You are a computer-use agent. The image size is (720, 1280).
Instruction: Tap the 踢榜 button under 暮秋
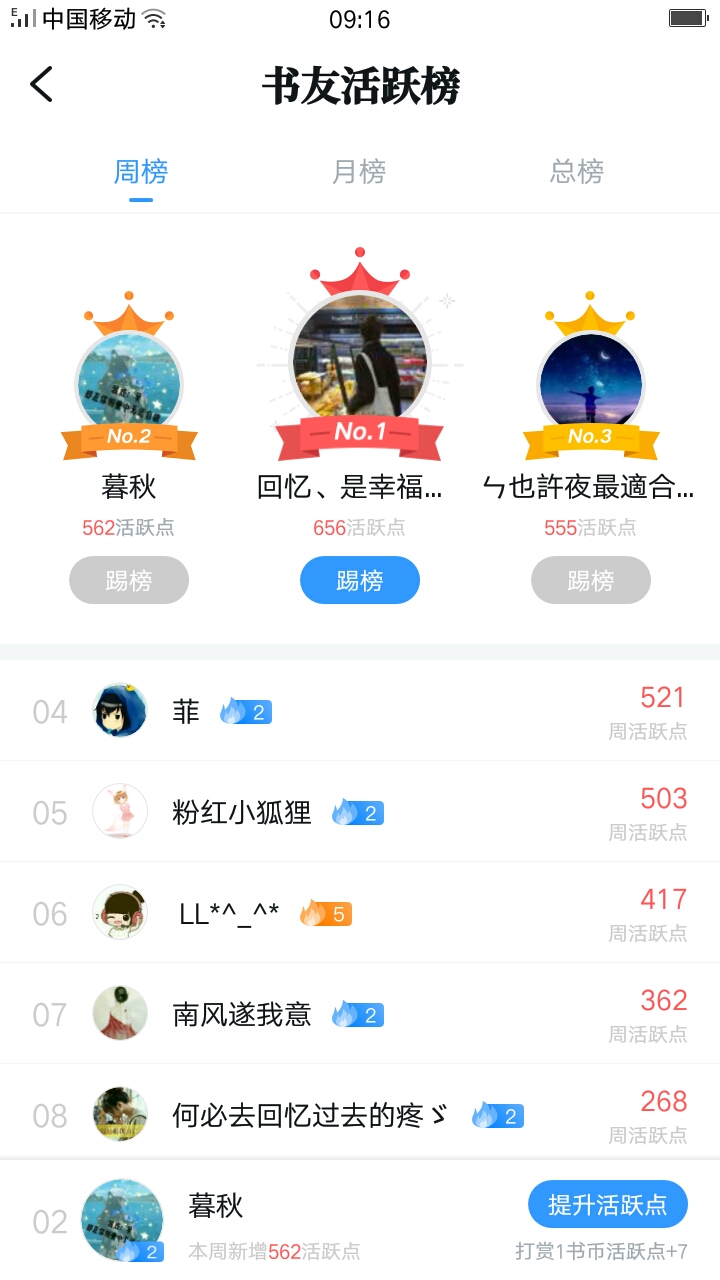pos(129,580)
